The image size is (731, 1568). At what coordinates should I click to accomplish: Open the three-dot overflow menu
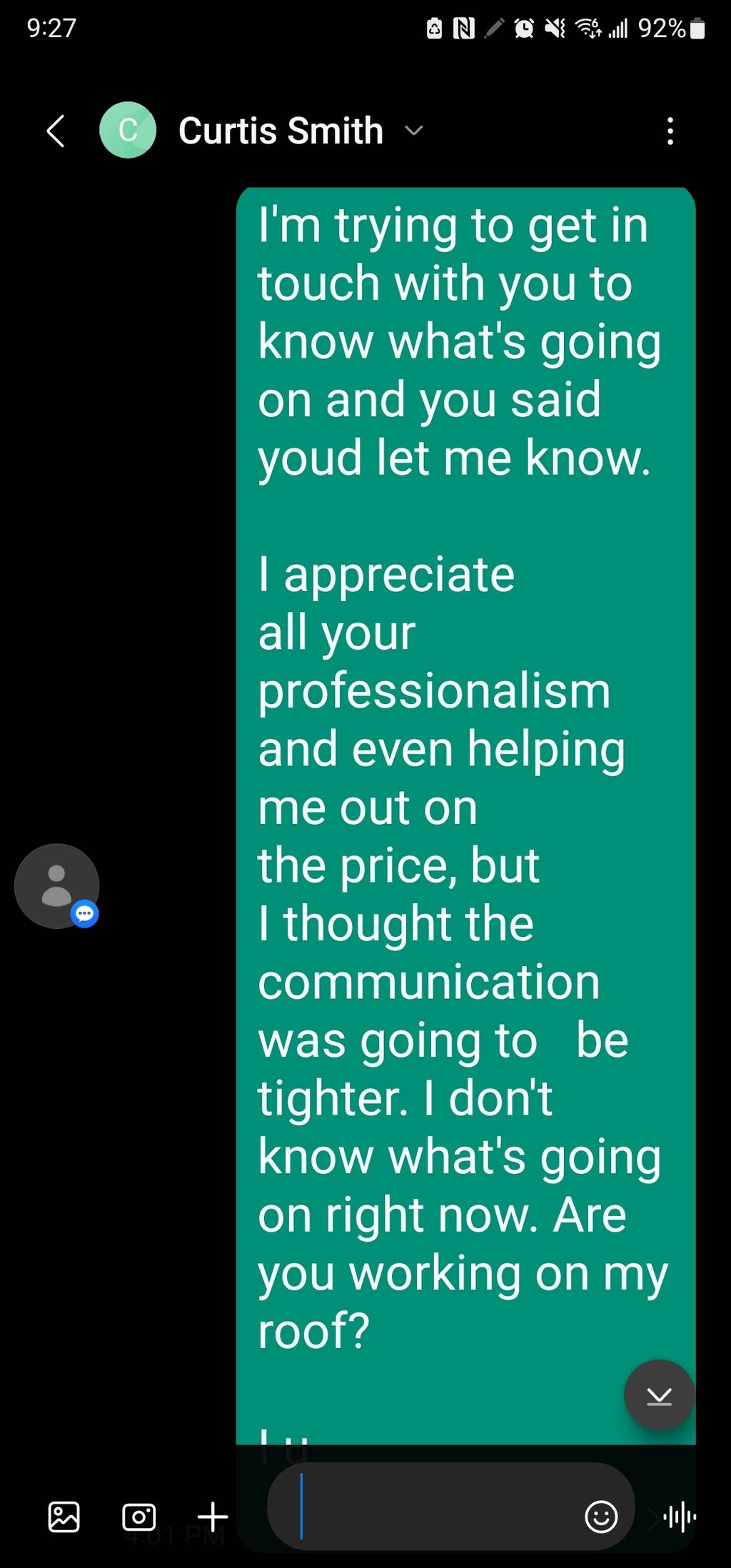670,131
